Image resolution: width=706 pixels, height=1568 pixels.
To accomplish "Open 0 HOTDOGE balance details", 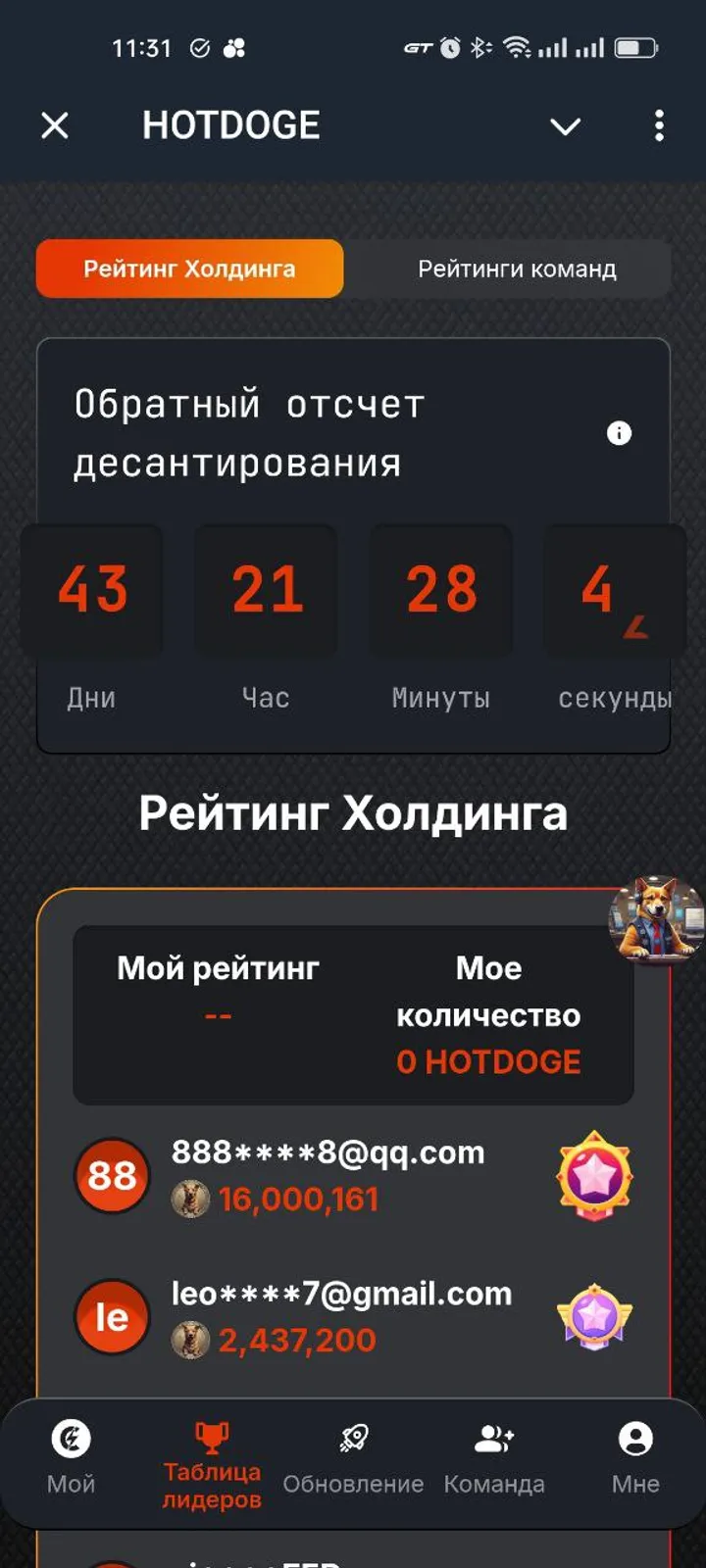I will coord(490,1060).
